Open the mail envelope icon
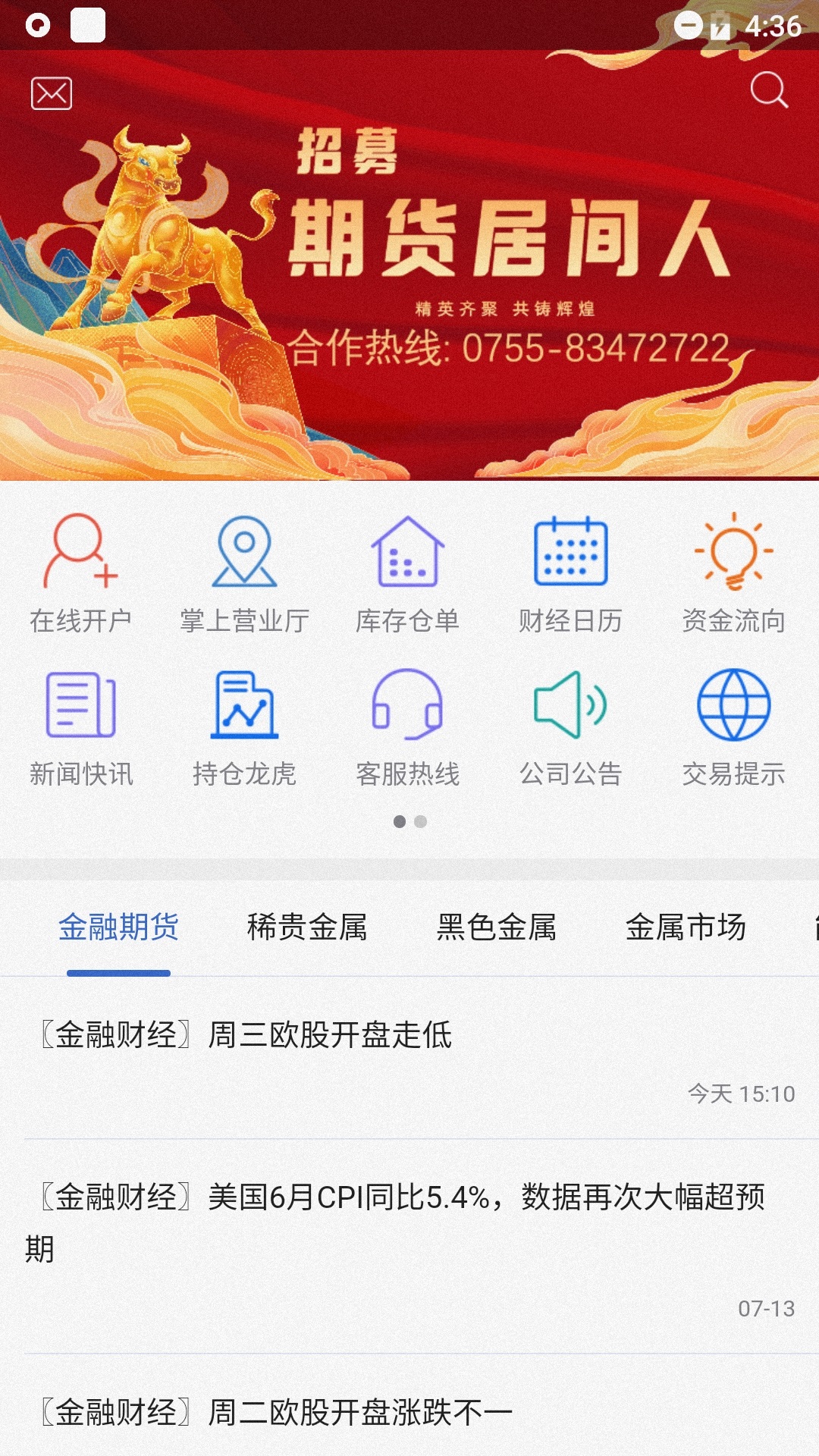Screen dimensions: 819x1456 52,93
